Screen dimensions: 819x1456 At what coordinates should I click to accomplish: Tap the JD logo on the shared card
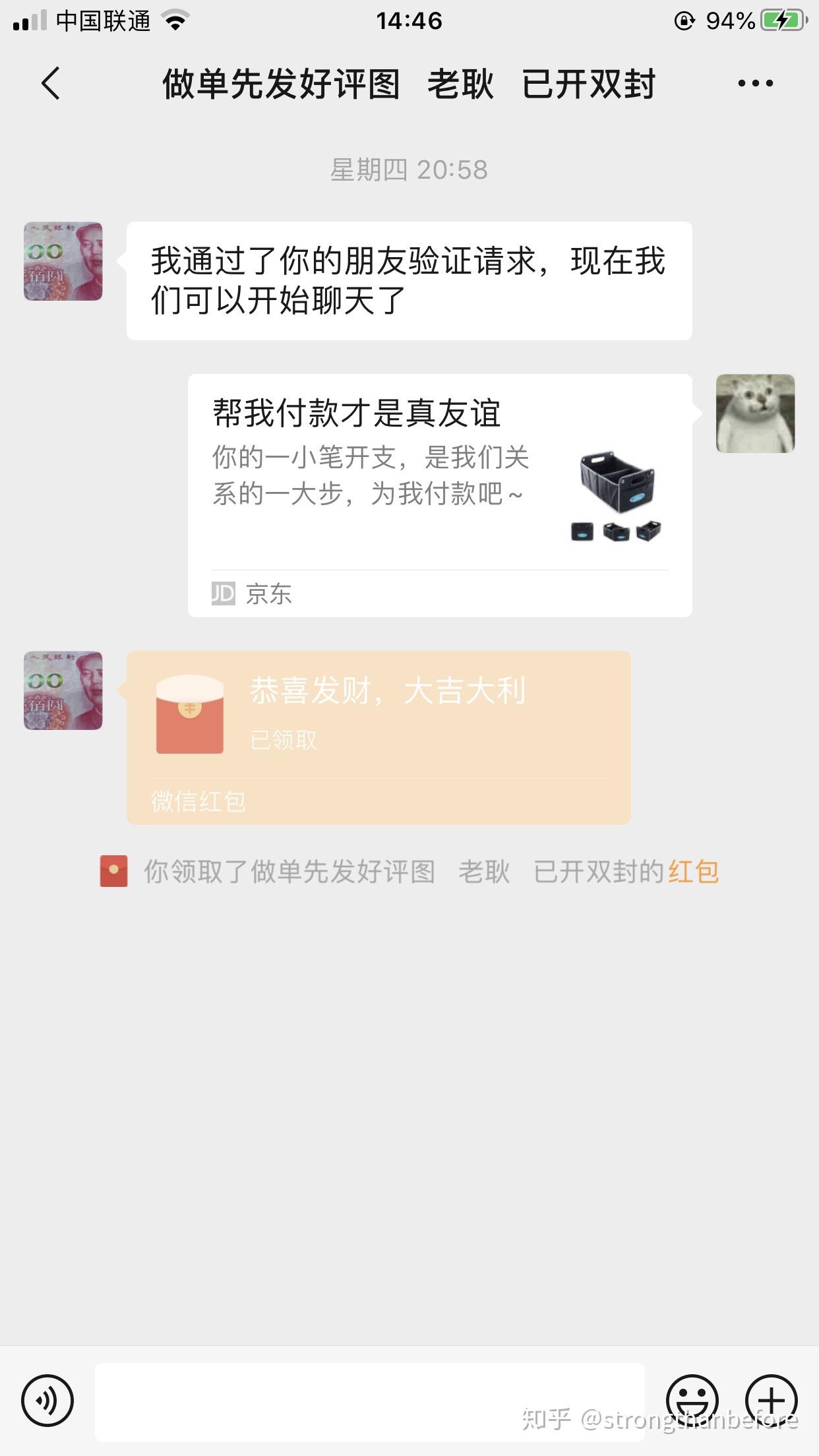pos(223,594)
